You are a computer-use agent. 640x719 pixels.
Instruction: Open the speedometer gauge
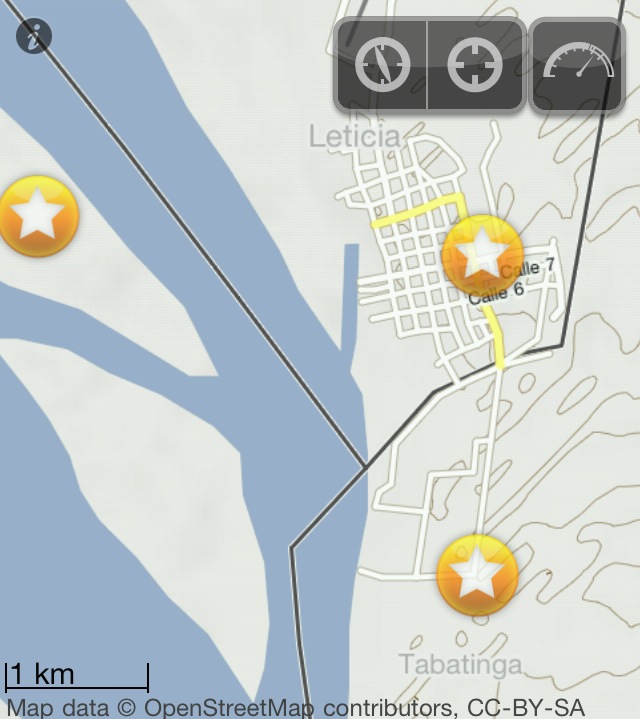[578, 65]
